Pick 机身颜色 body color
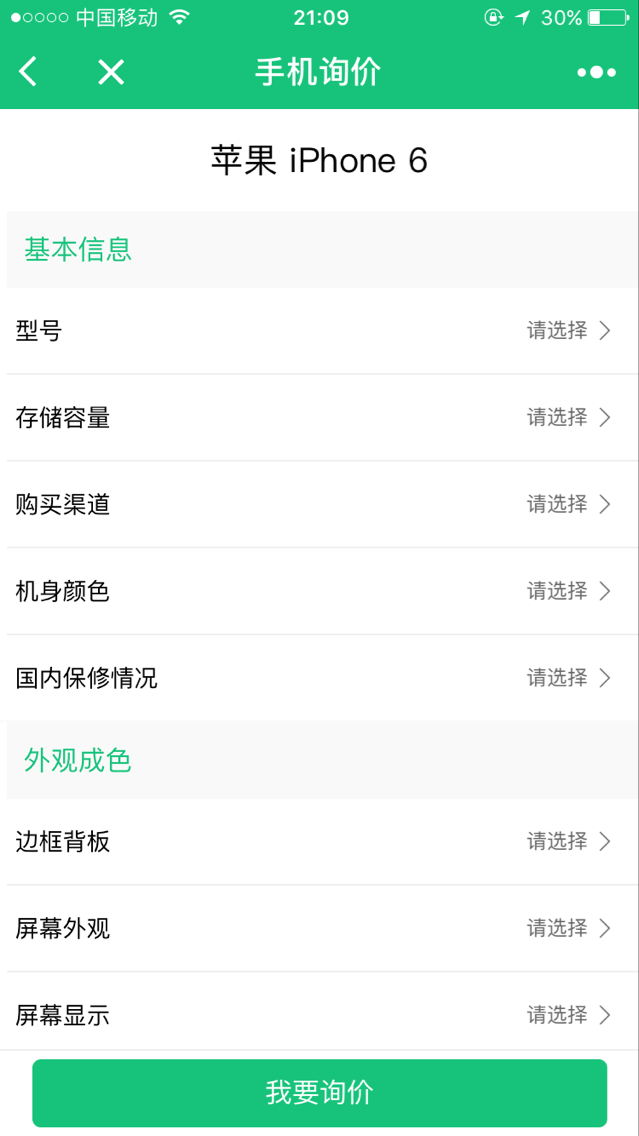 coord(322,591)
